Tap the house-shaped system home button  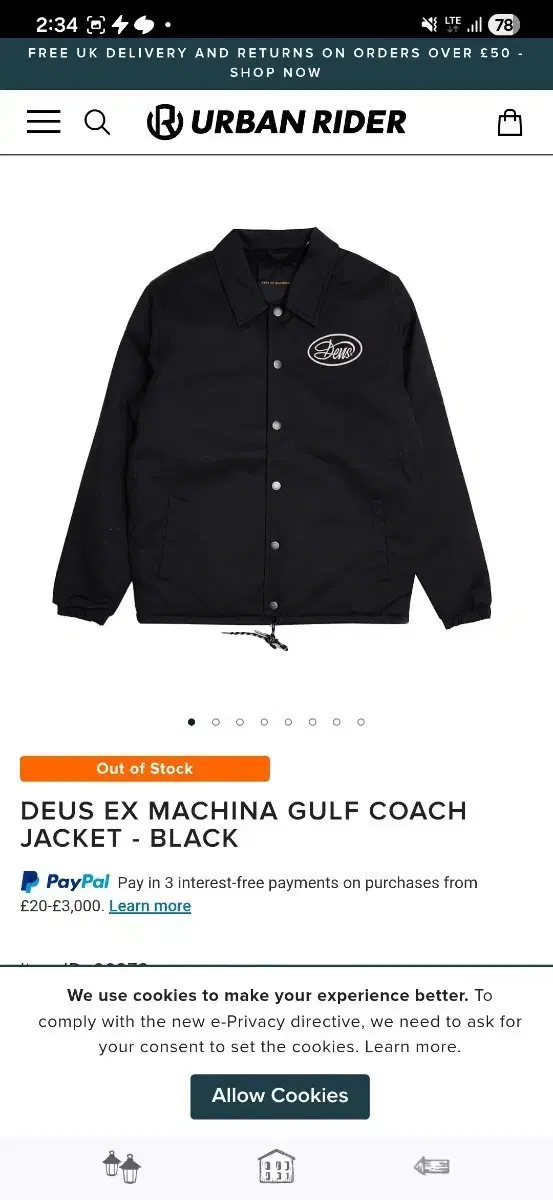(276, 1166)
